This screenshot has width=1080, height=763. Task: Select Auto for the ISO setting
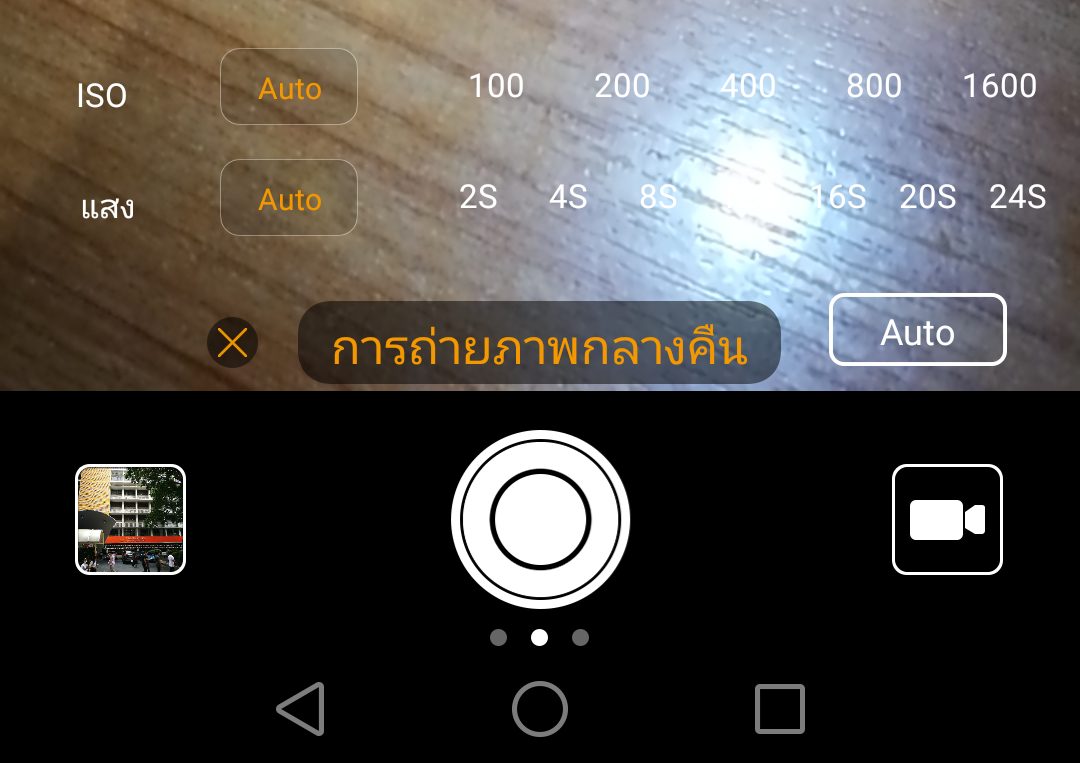coord(289,87)
